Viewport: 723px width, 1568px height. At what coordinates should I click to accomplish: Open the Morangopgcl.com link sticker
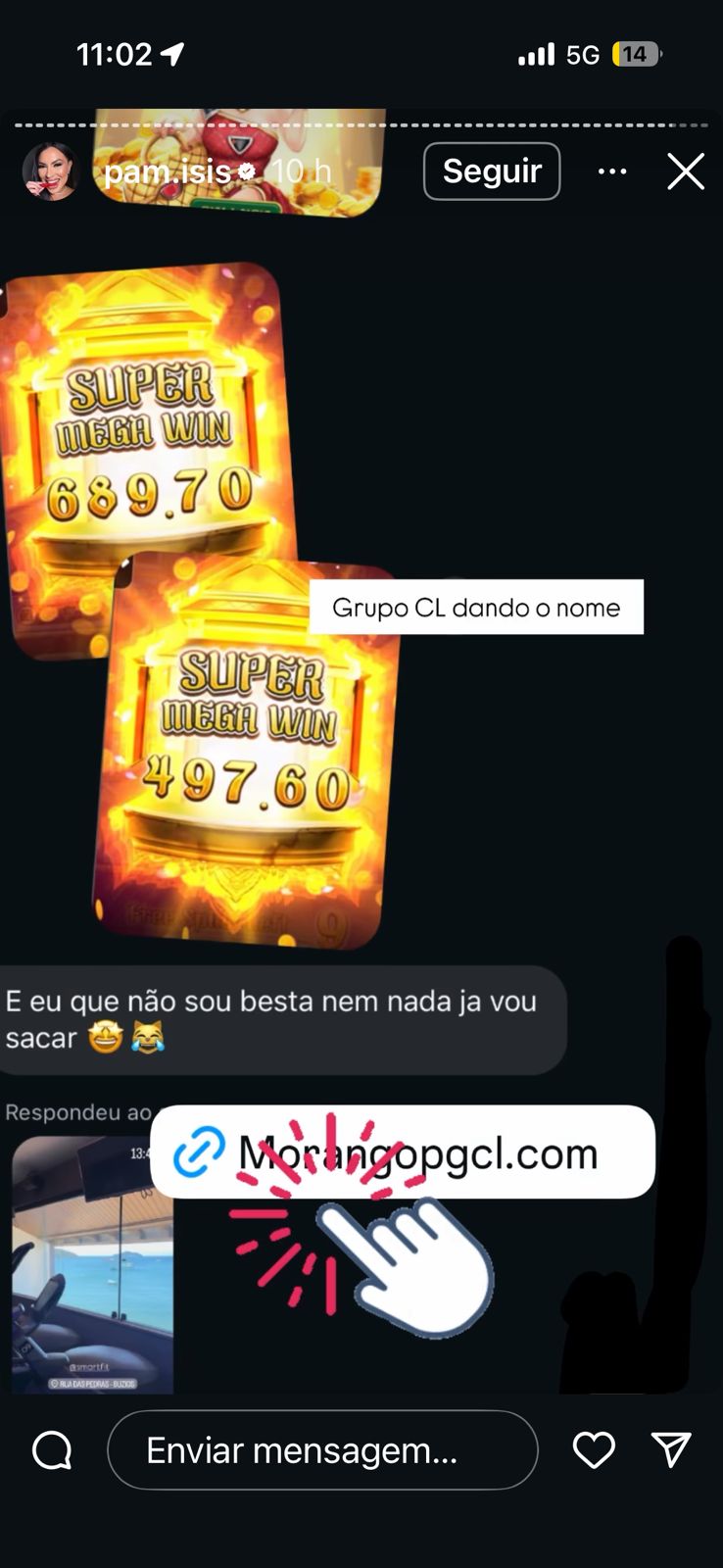[x=402, y=1152]
